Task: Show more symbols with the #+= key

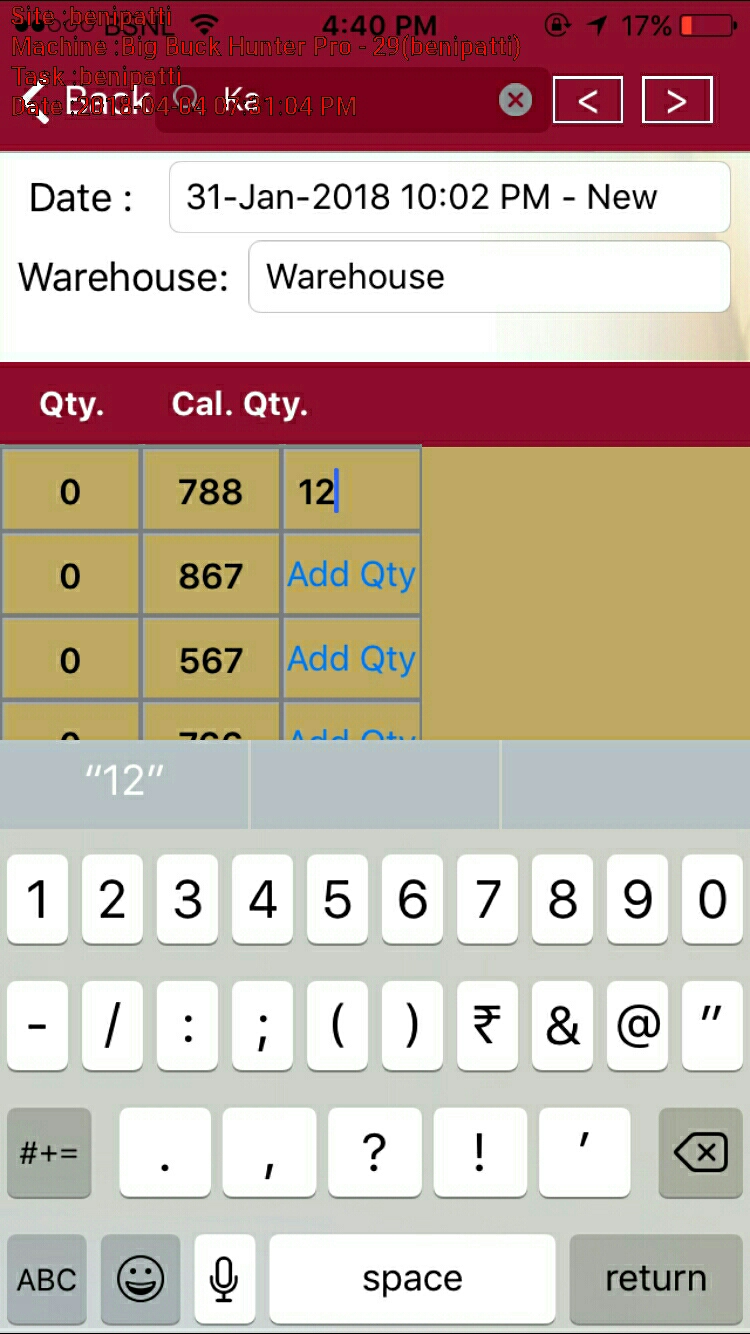Action: point(49,1153)
